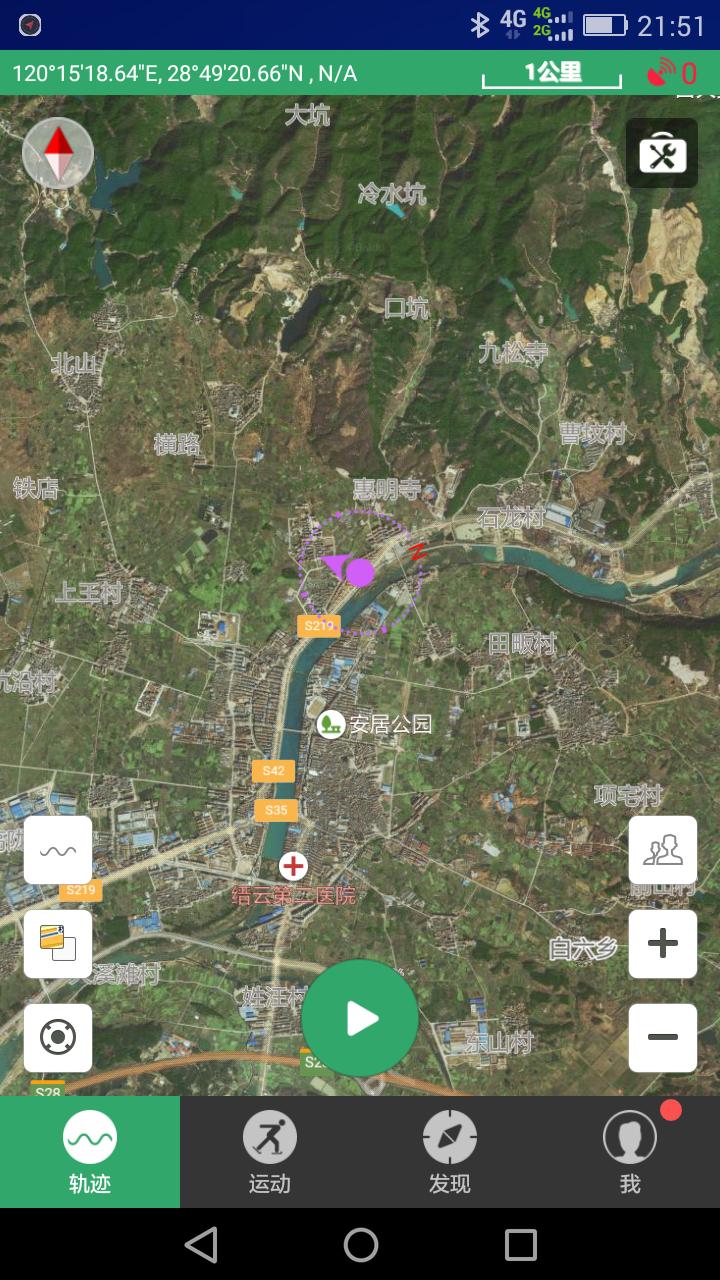720x1280 pixels.
Task: Go to the system home screen
Action: (x=360, y=1245)
